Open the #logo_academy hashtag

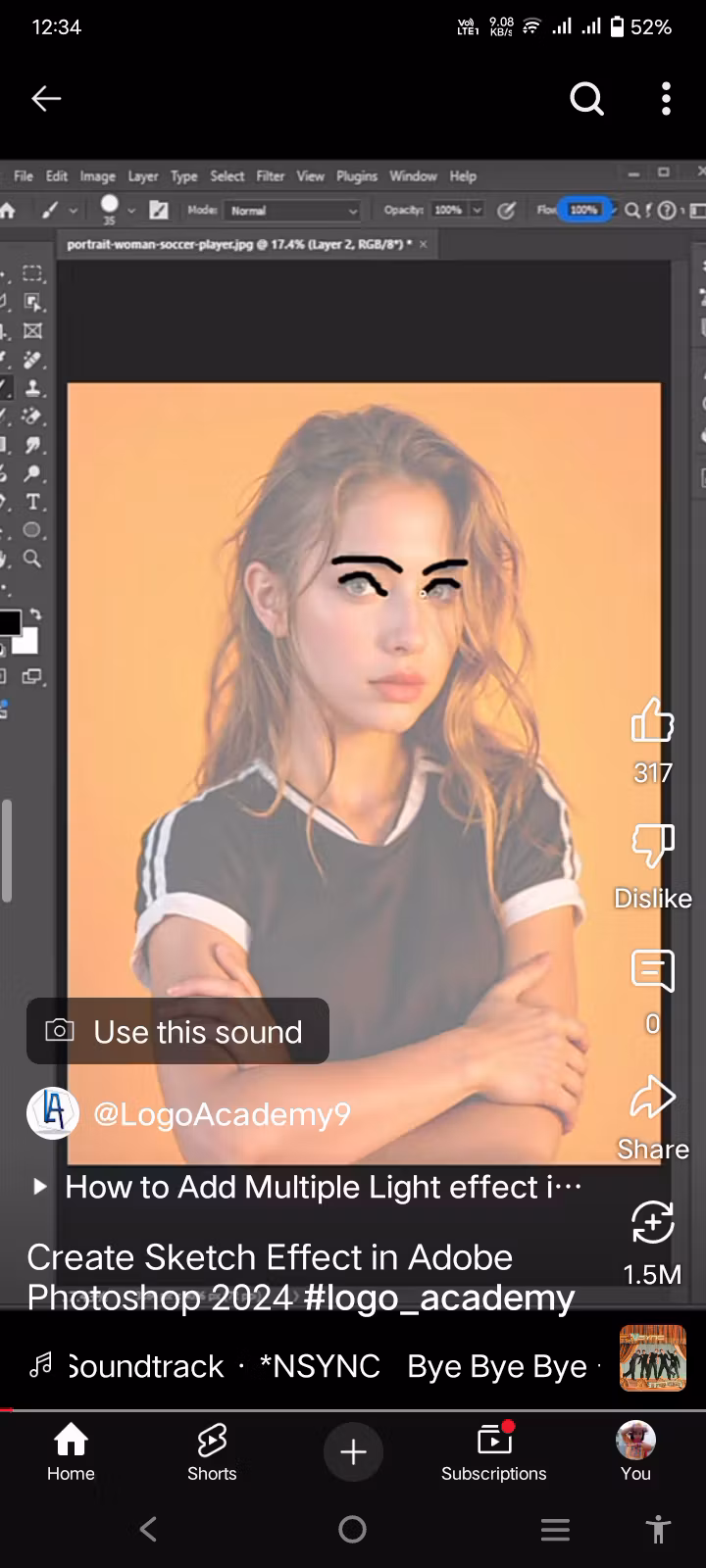pyautogui.click(x=439, y=1298)
